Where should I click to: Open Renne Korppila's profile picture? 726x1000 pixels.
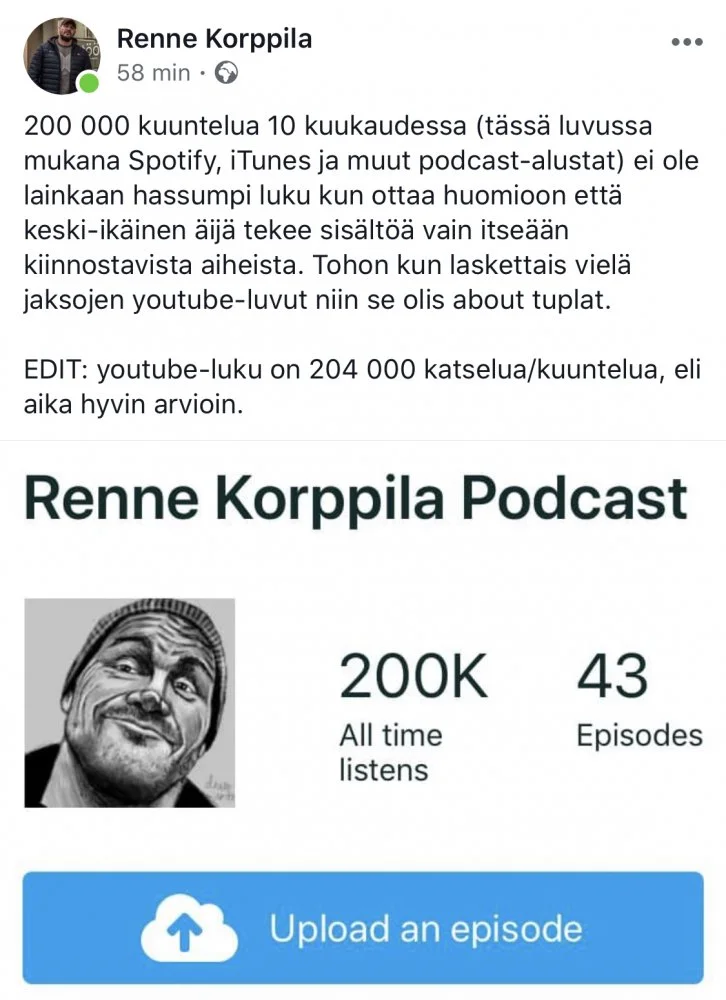62,55
